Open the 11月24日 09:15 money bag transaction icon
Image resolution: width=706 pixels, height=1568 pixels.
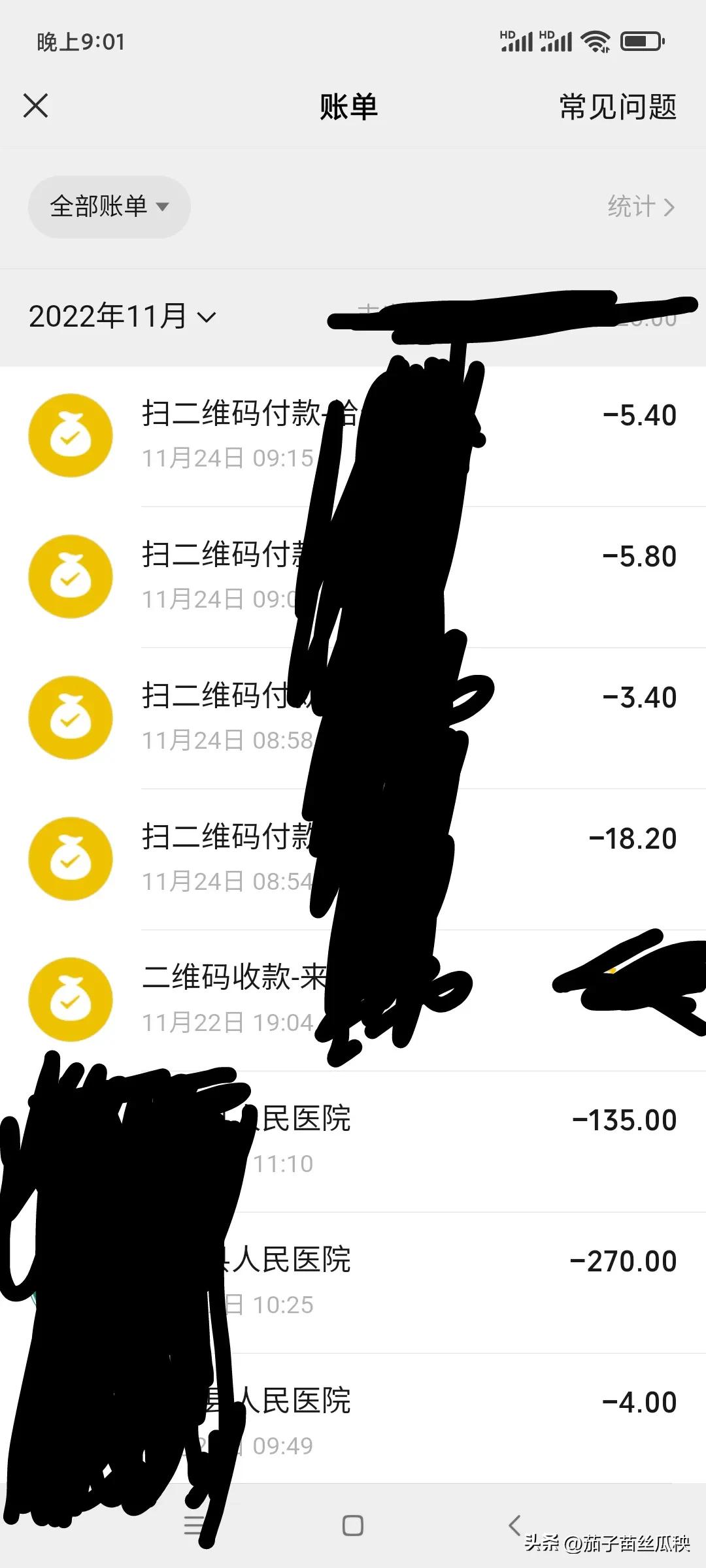pos(71,434)
